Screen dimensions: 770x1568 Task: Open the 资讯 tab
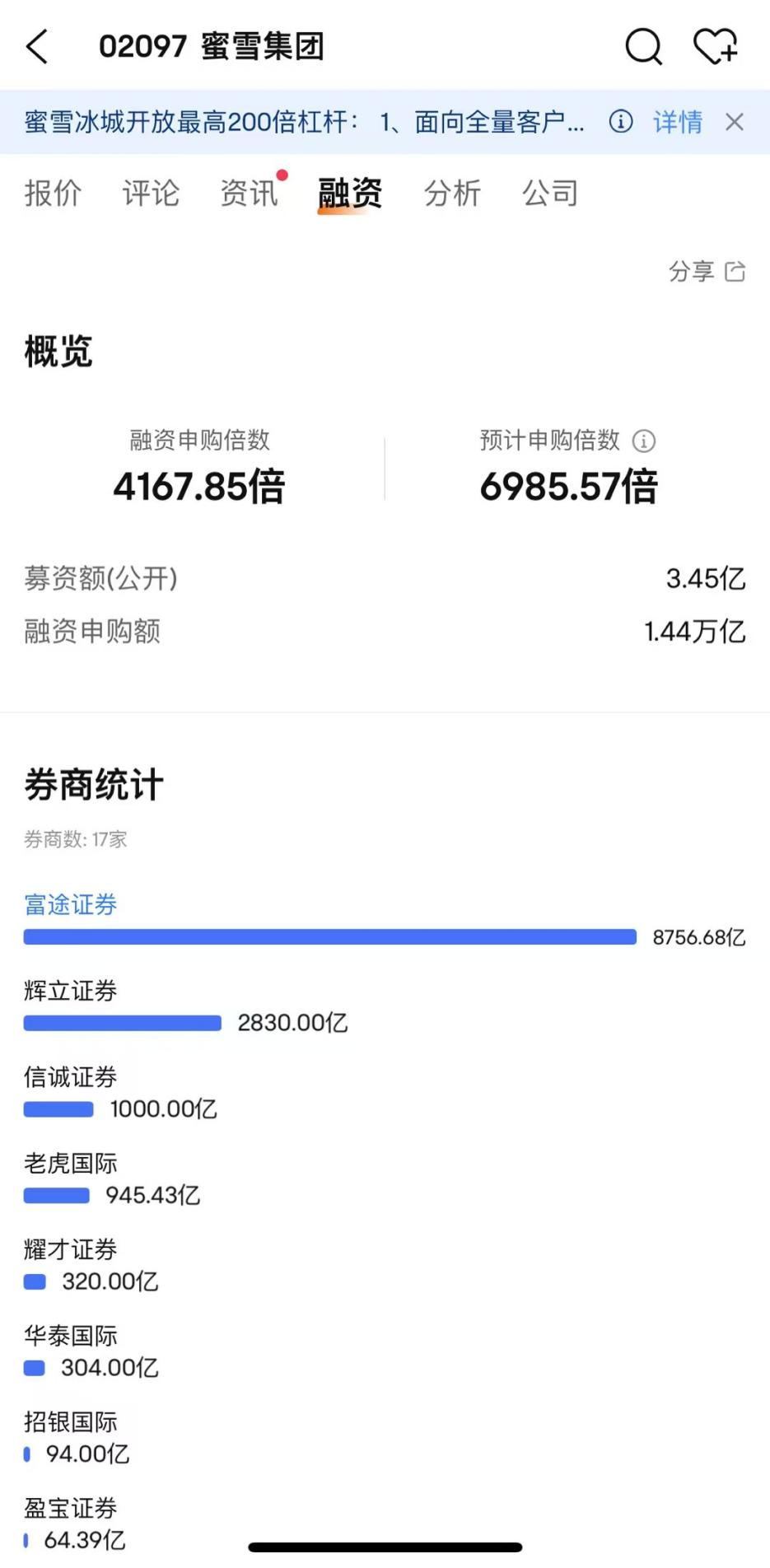(x=249, y=194)
